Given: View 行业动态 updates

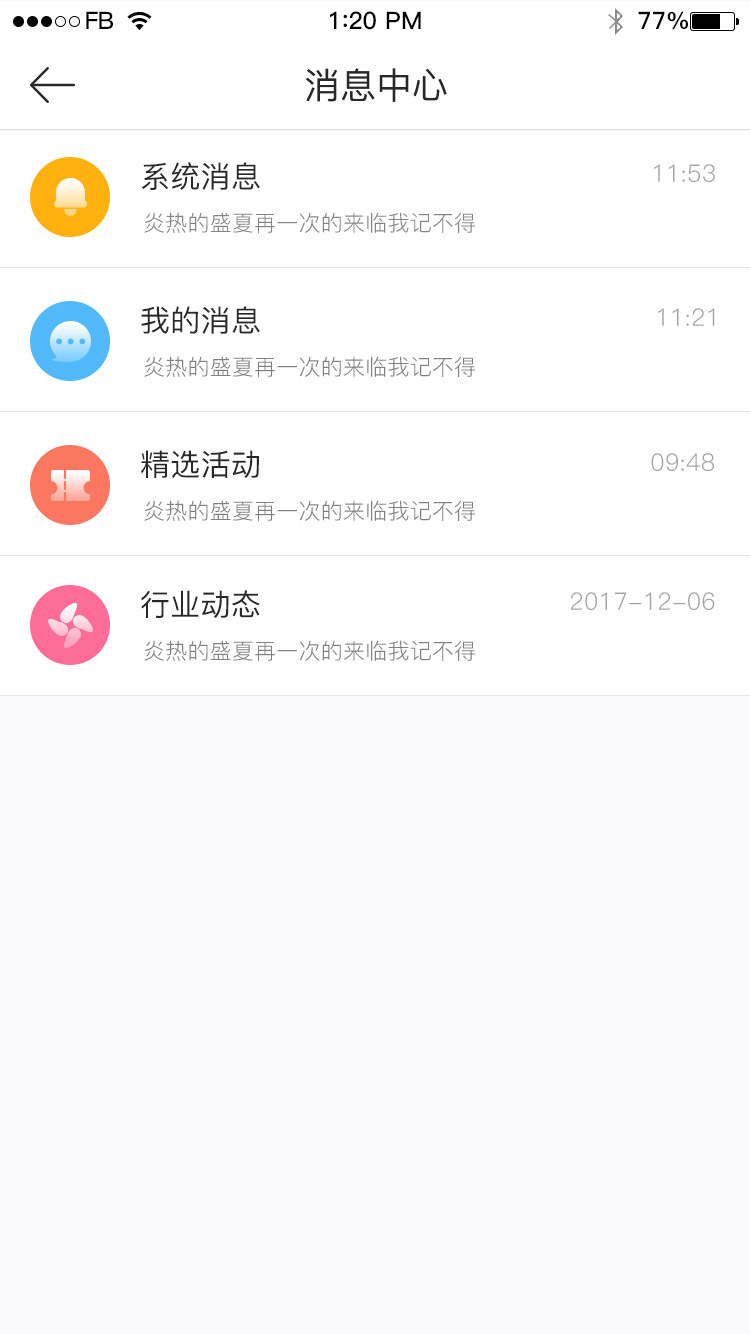Looking at the screenshot, I should 375,626.
